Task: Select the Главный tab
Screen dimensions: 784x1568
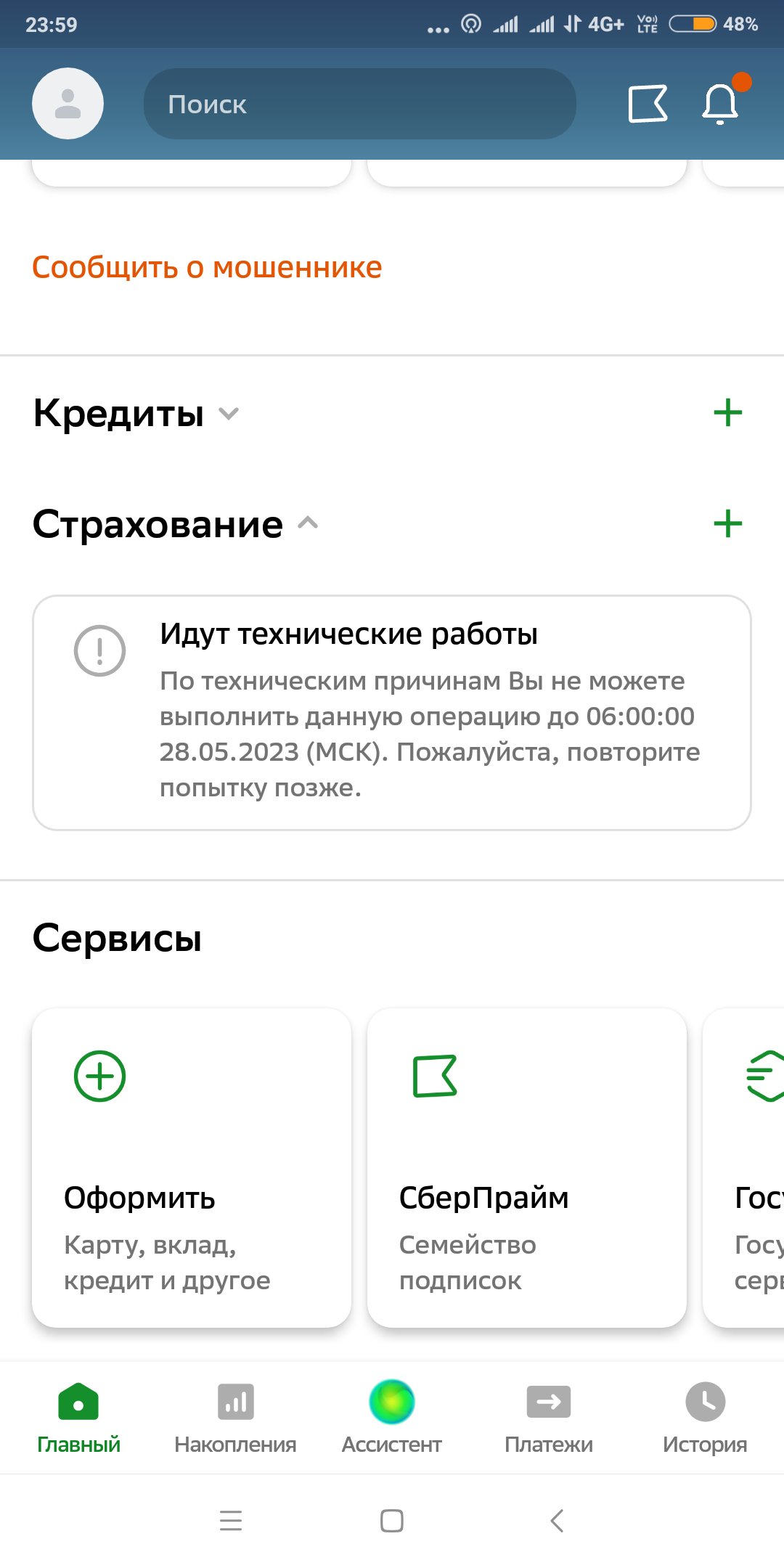Action: click(x=78, y=1418)
